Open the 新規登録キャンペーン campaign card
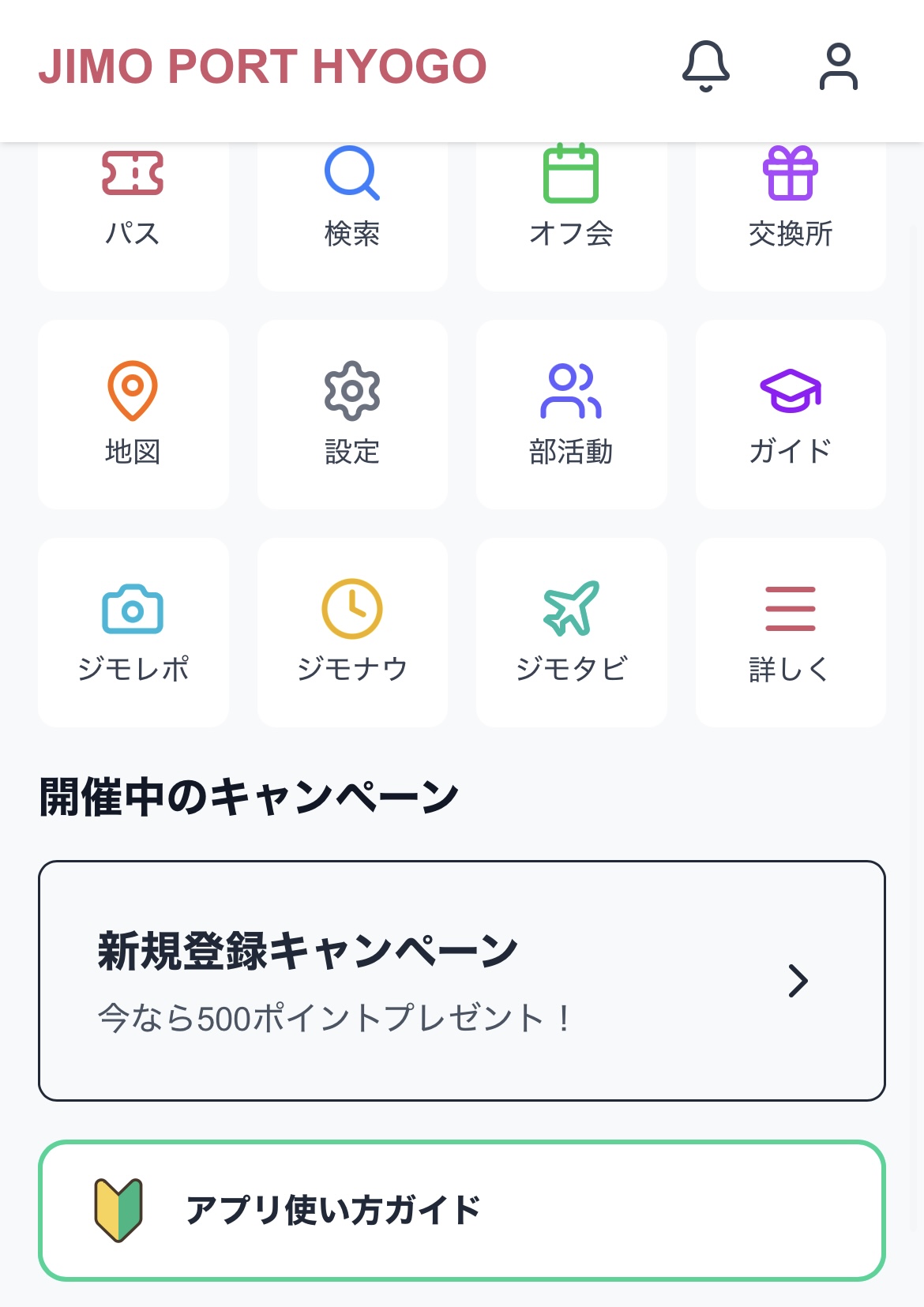The width and height of the screenshot is (924, 1307). (x=462, y=981)
